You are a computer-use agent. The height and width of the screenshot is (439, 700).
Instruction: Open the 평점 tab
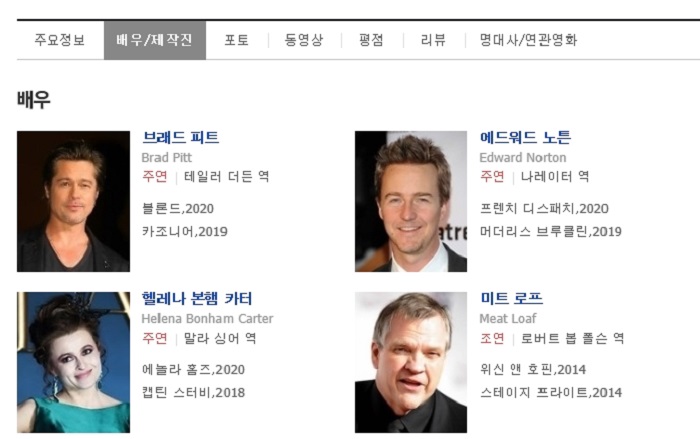coord(371,41)
